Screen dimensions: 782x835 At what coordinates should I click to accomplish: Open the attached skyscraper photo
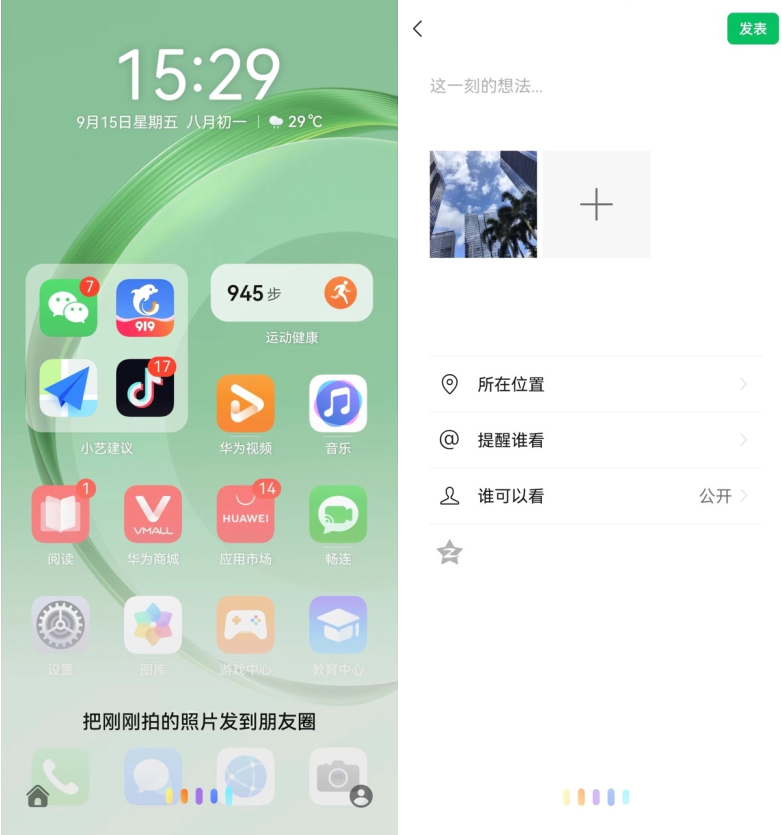tap(483, 204)
